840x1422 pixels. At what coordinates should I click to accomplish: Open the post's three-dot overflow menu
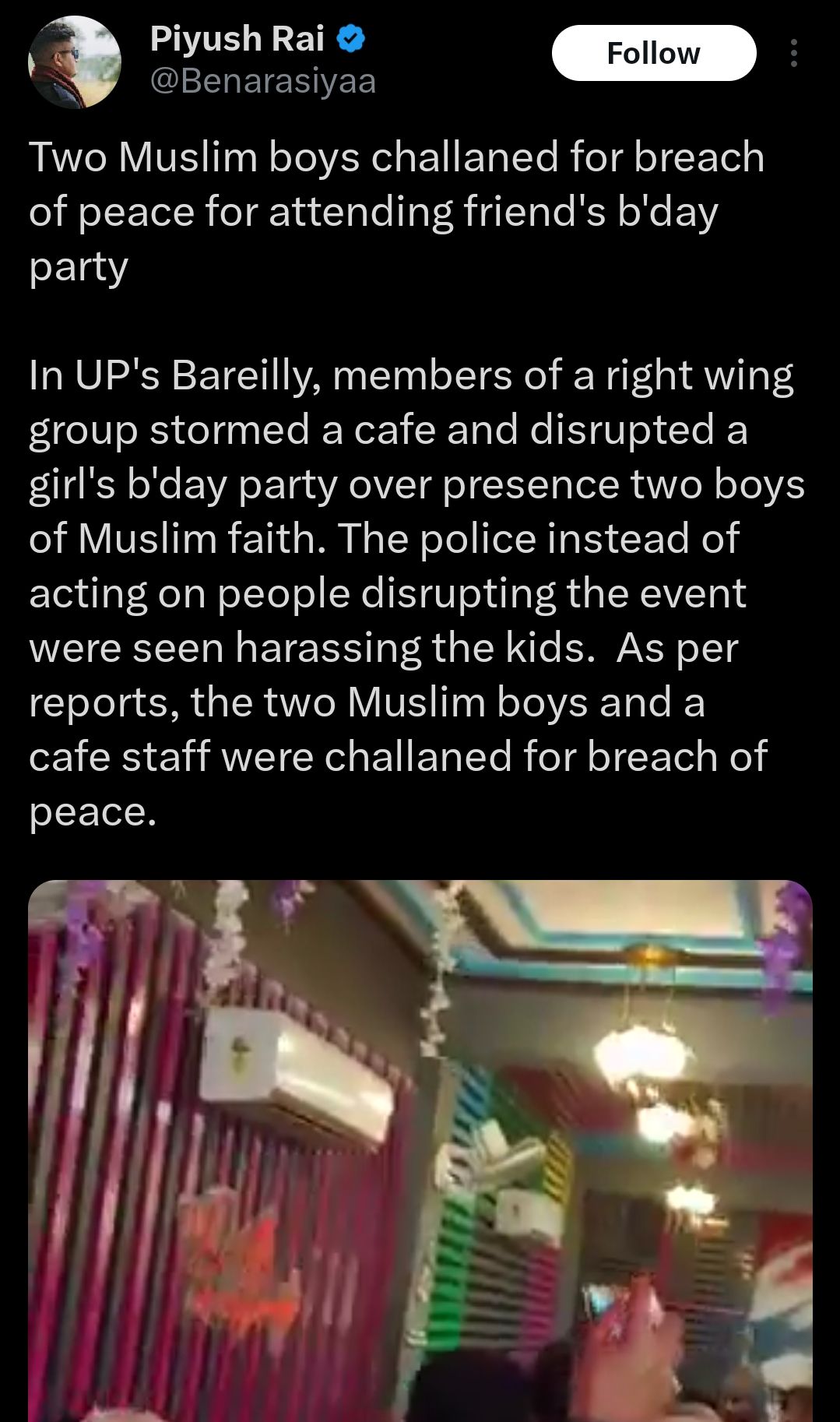point(793,53)
